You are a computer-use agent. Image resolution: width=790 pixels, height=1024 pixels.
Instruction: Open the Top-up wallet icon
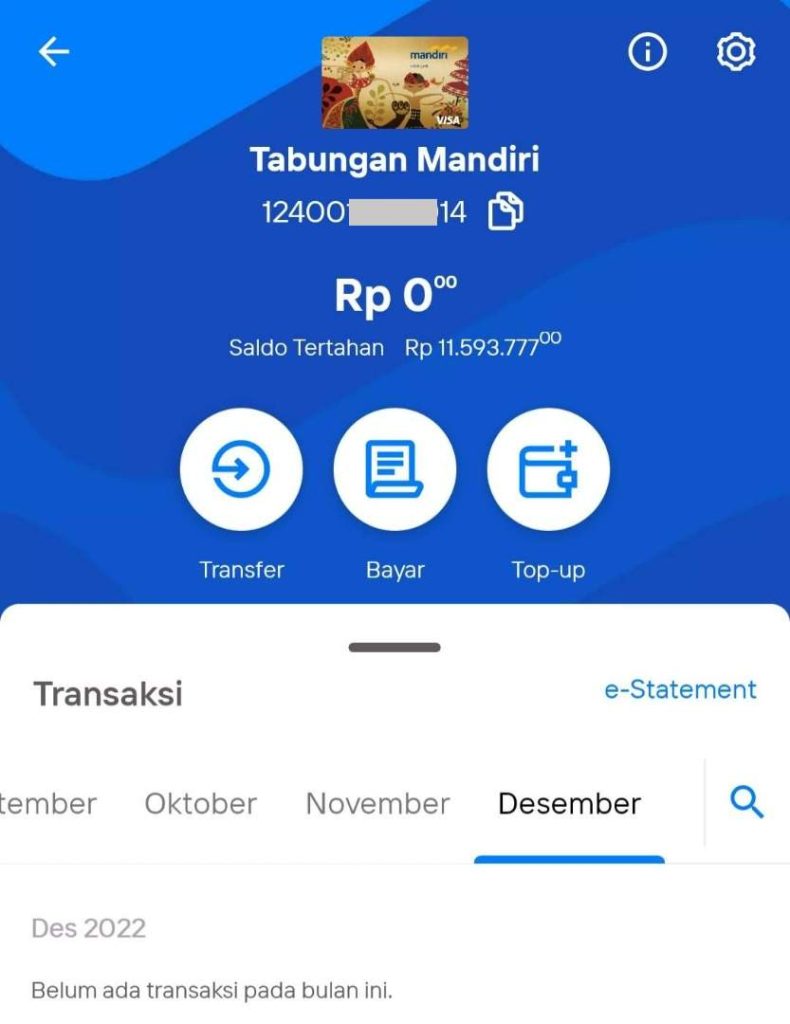(548, 469)
